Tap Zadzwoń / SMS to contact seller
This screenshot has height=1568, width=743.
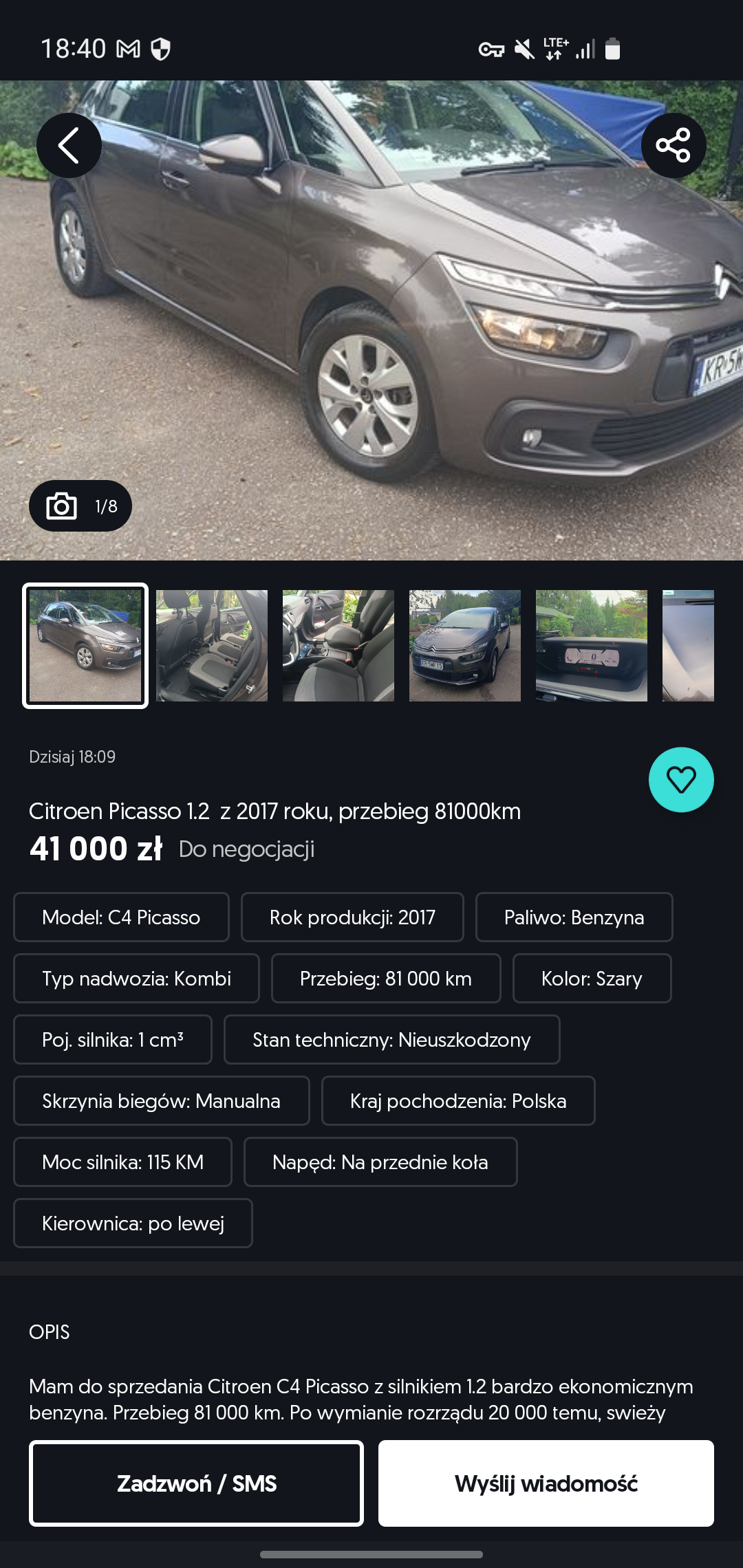tap(196, 1483)
